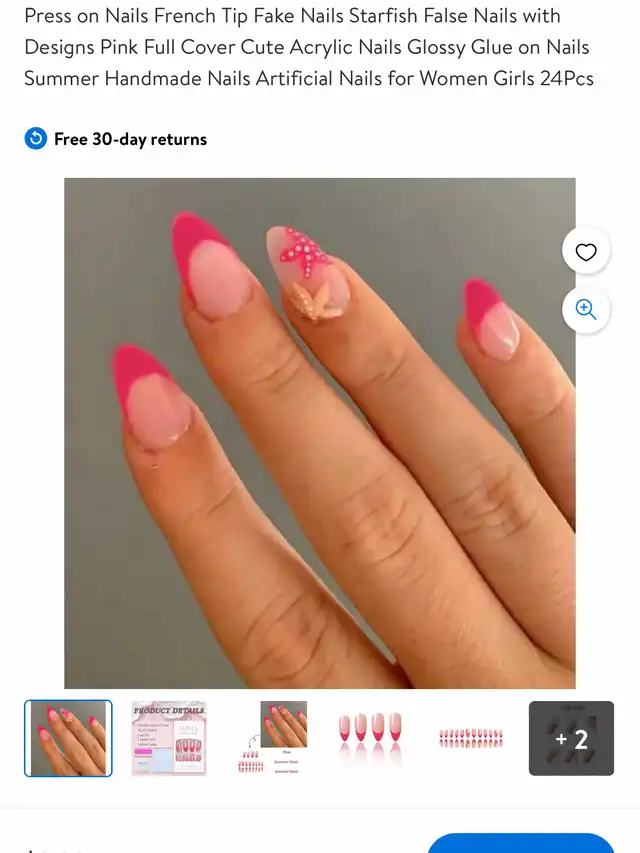View the +2 more images tile
The image size is (640, 853).
click(571, 738)
